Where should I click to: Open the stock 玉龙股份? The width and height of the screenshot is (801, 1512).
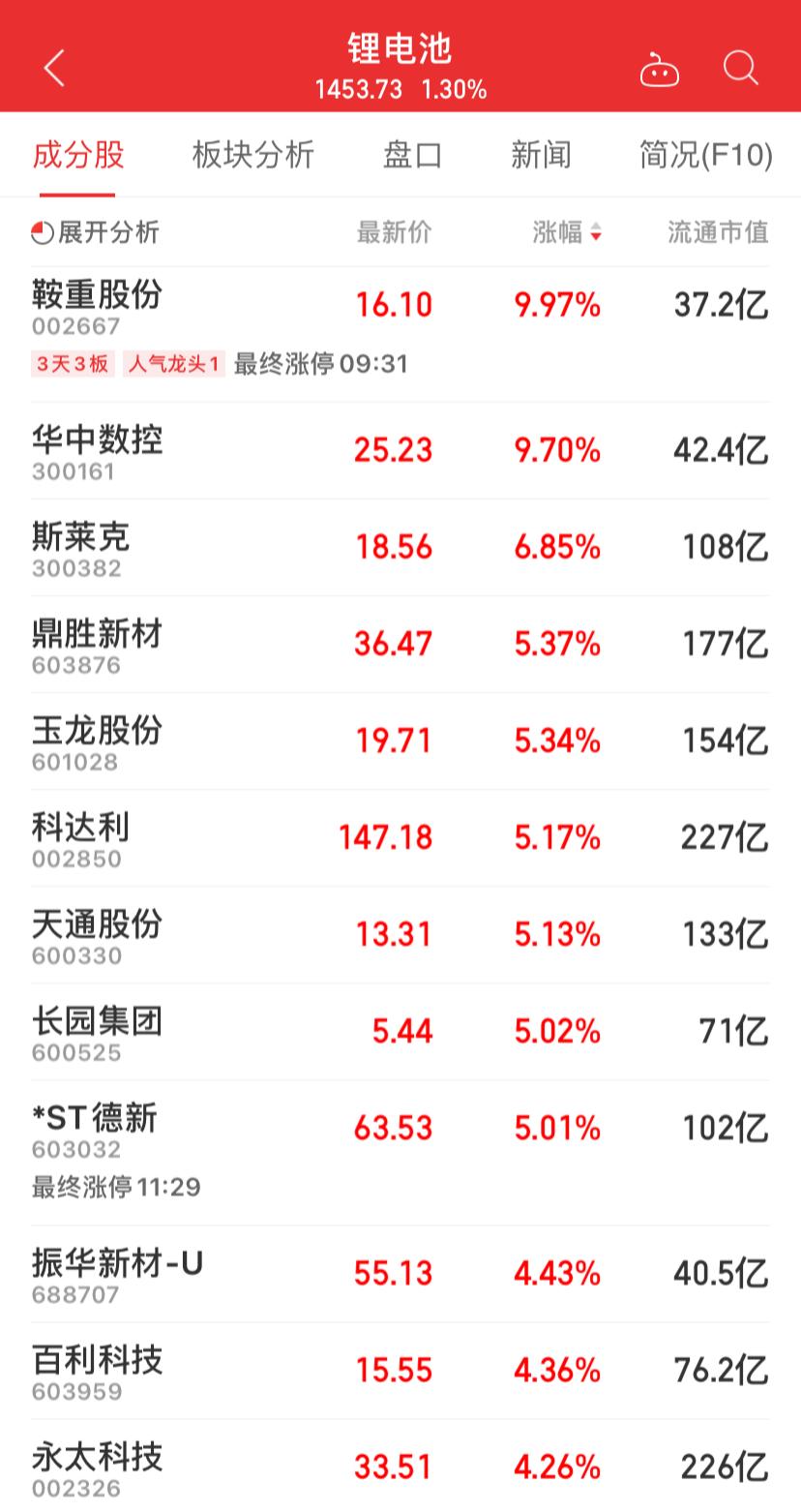[x=400, y=741]
